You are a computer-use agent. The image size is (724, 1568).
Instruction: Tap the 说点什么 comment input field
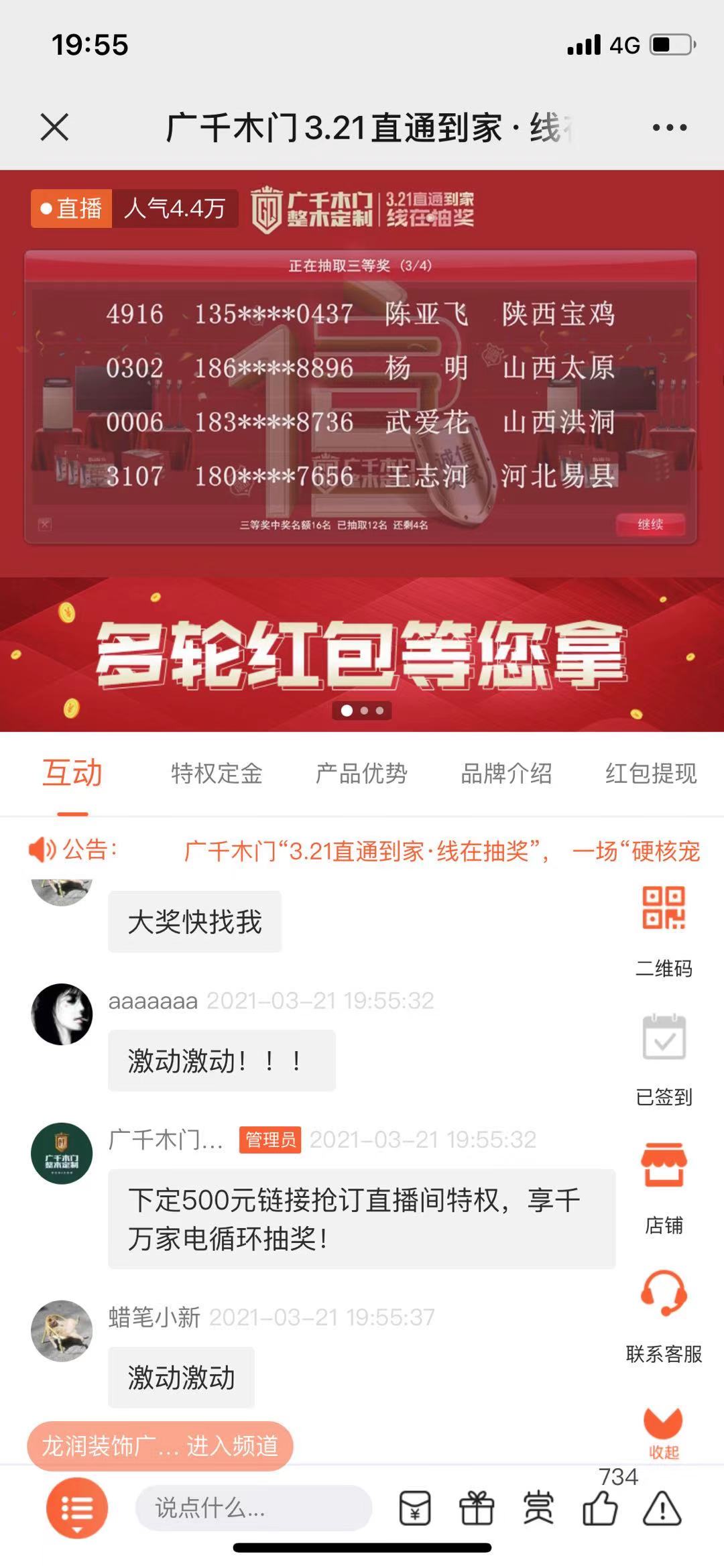[253, 1508]
